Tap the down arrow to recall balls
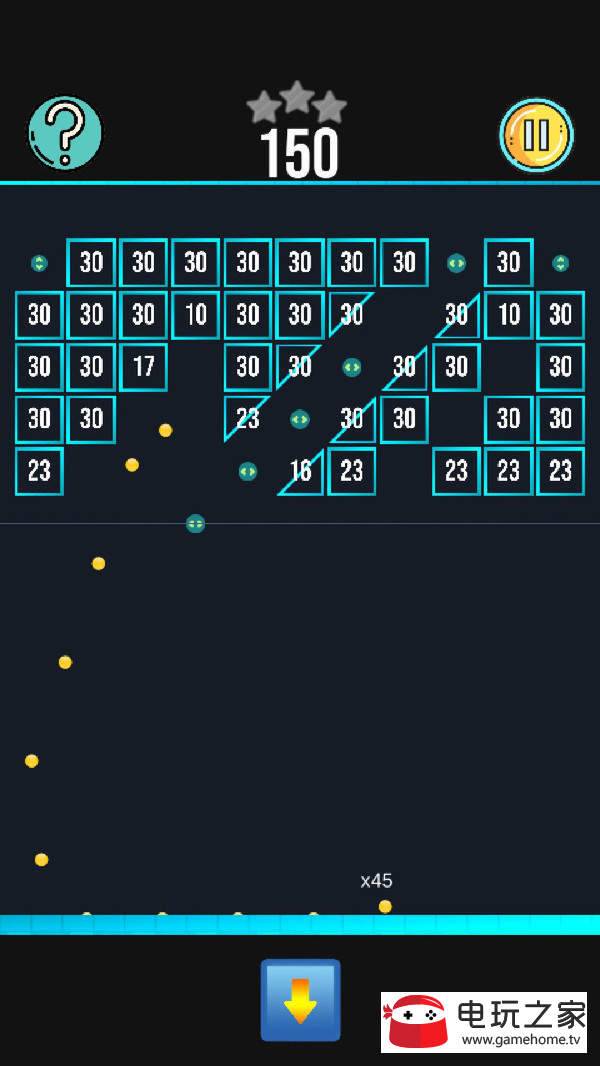Image resolution: width=600 pixels, height=1066 pixels. (x=300, y=1000)
